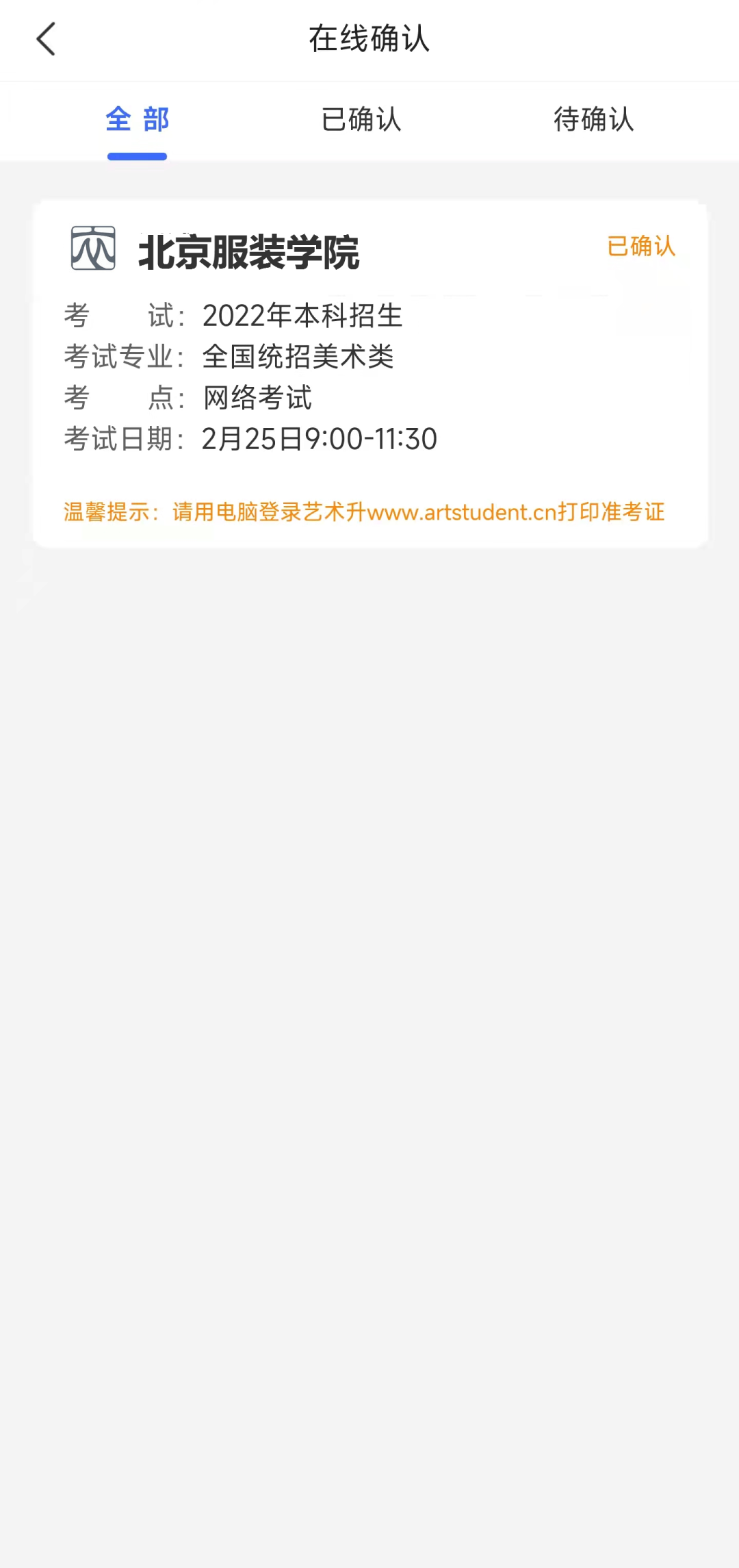
Task: Select the 全部 tab
Action: pyautogui.click(x=137, y=120)
